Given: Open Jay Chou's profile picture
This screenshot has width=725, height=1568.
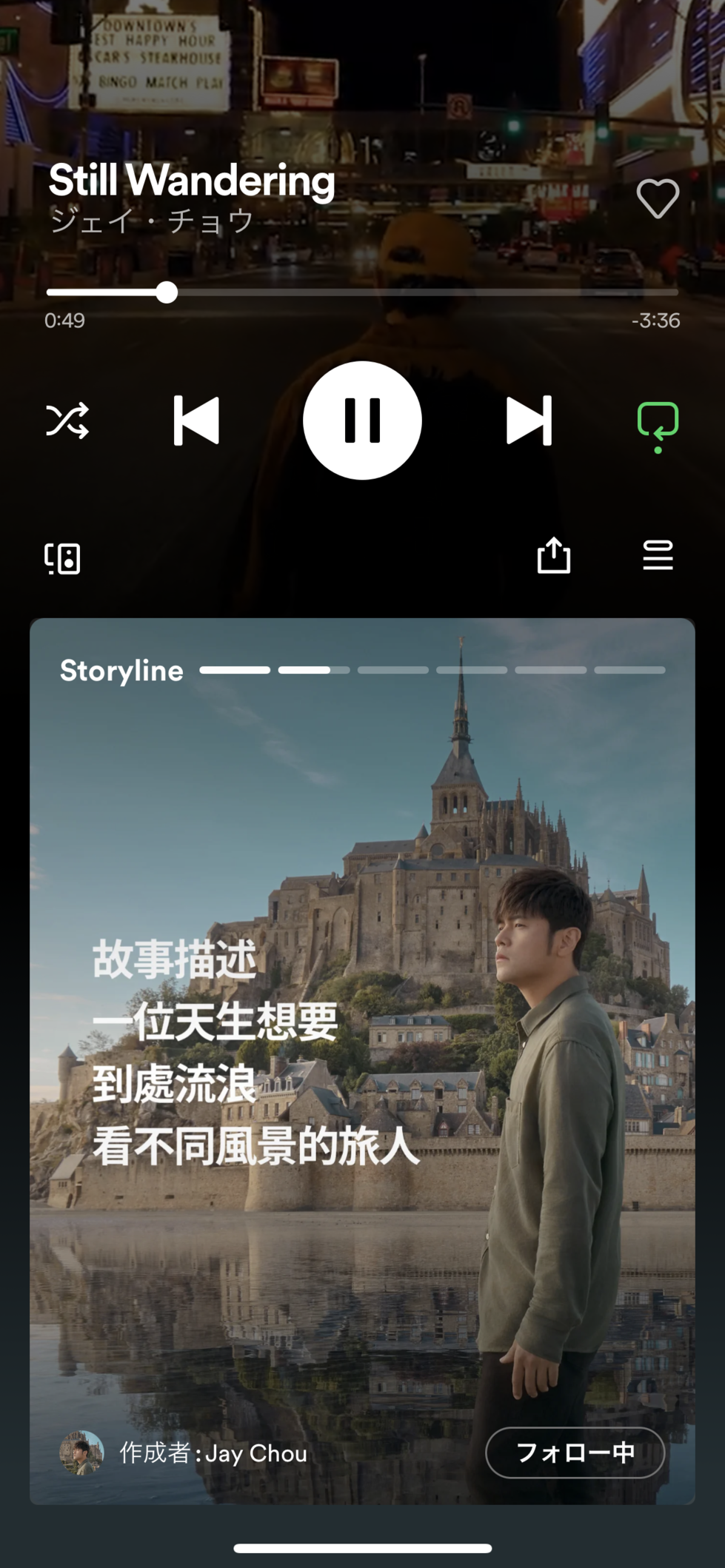Looking at the screenshot, I should (x=81, y=1453).
